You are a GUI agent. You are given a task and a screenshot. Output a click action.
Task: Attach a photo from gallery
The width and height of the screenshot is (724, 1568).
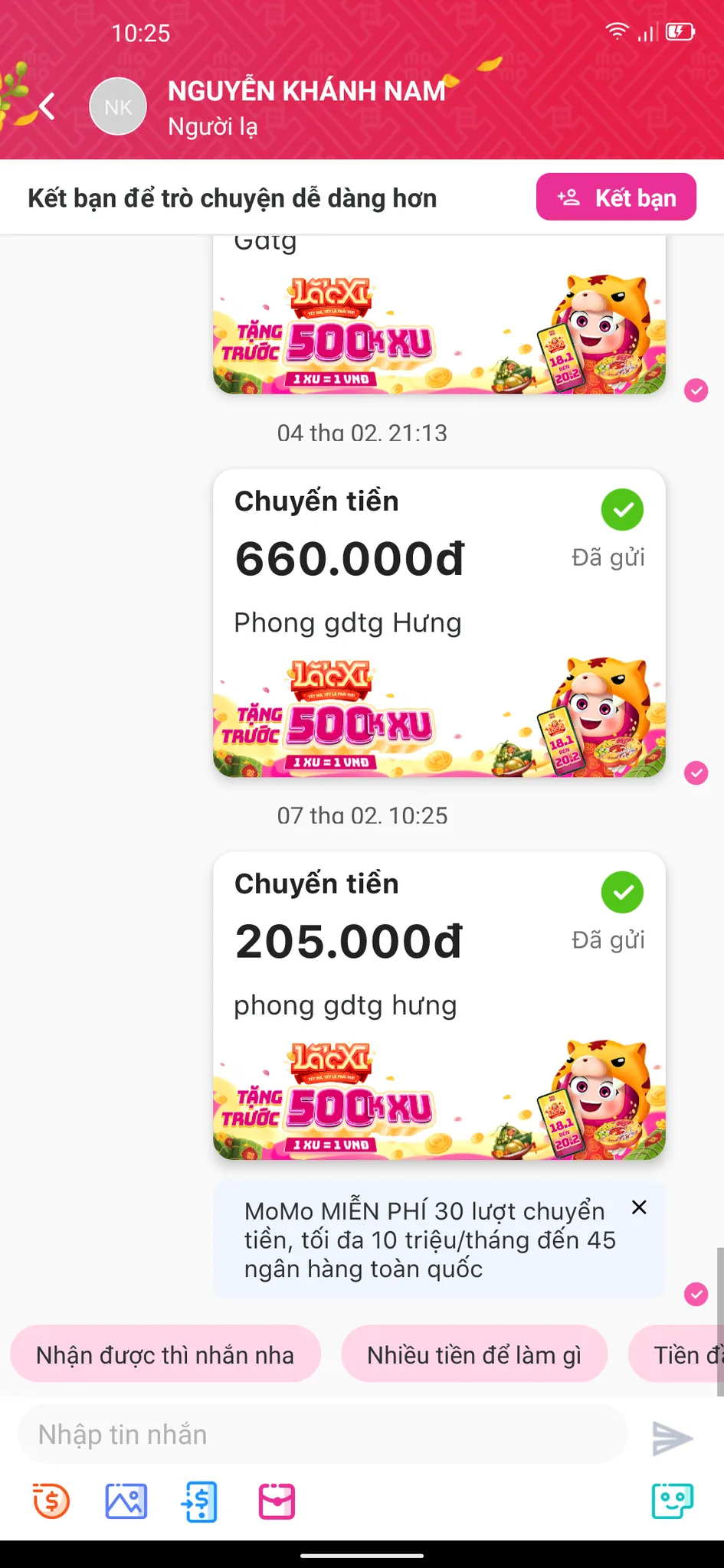click(x=126, y=1501)
